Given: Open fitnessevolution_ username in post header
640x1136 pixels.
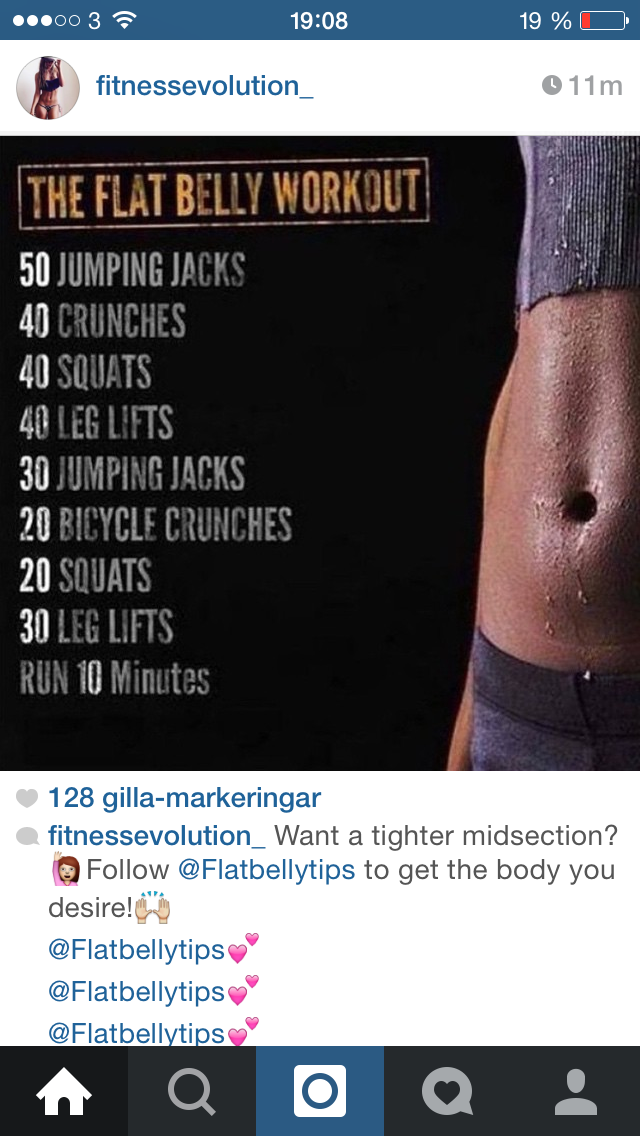Looking at the screenshot, I should coord(204,86).
